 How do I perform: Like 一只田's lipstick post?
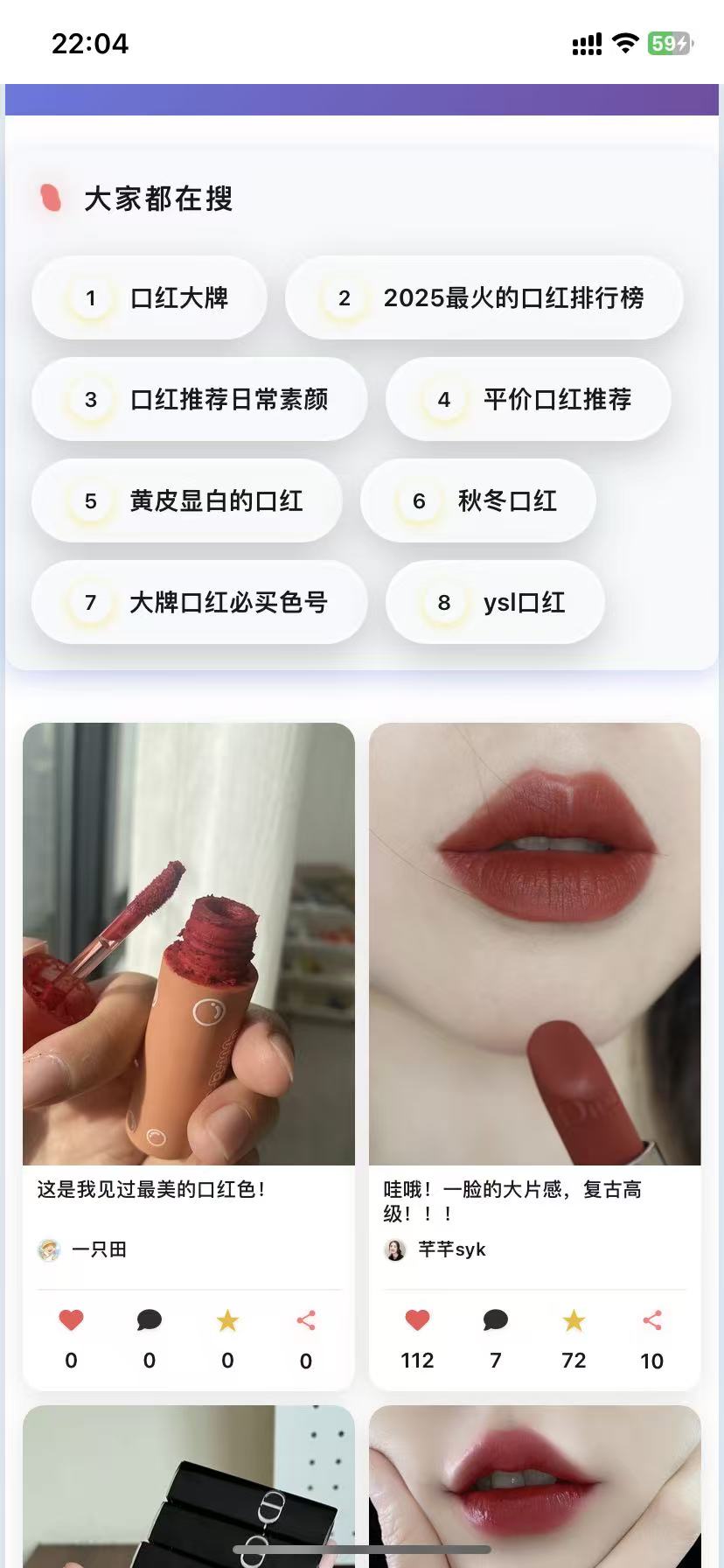tap(71, 1320)
